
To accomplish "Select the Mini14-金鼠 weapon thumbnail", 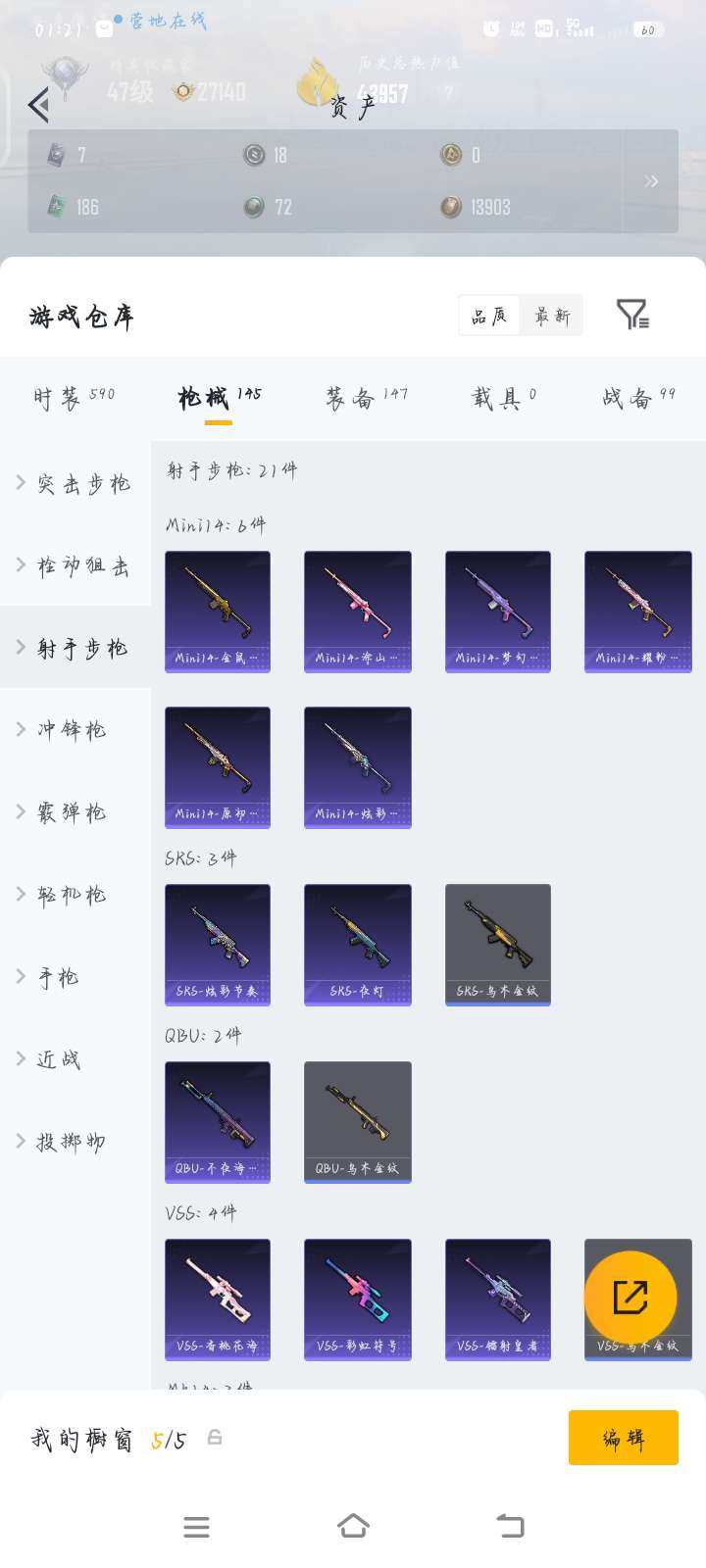I will pos(217,611).
